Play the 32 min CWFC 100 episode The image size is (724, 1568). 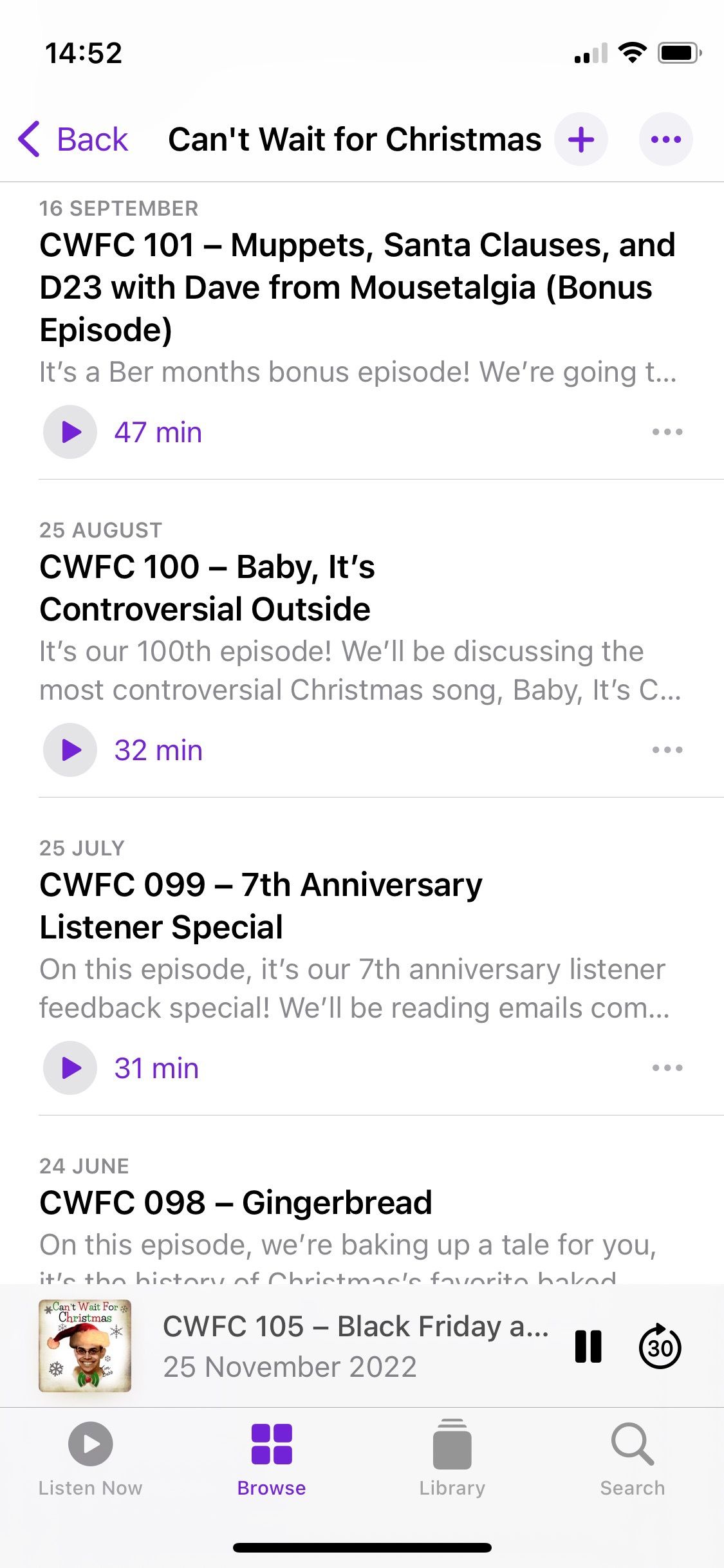click(x=70, y=750)
